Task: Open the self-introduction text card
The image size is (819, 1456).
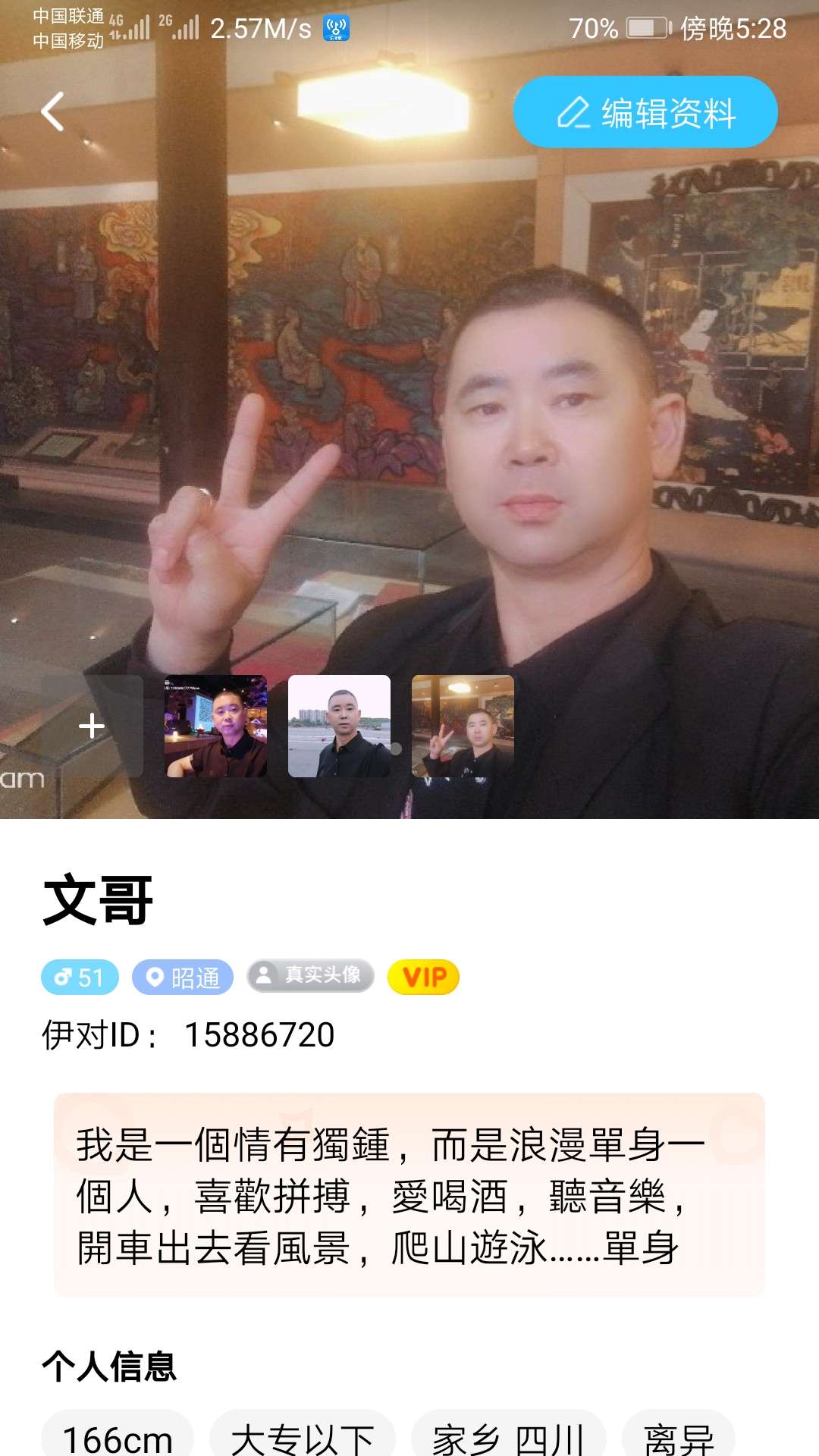Action: 409,1195
